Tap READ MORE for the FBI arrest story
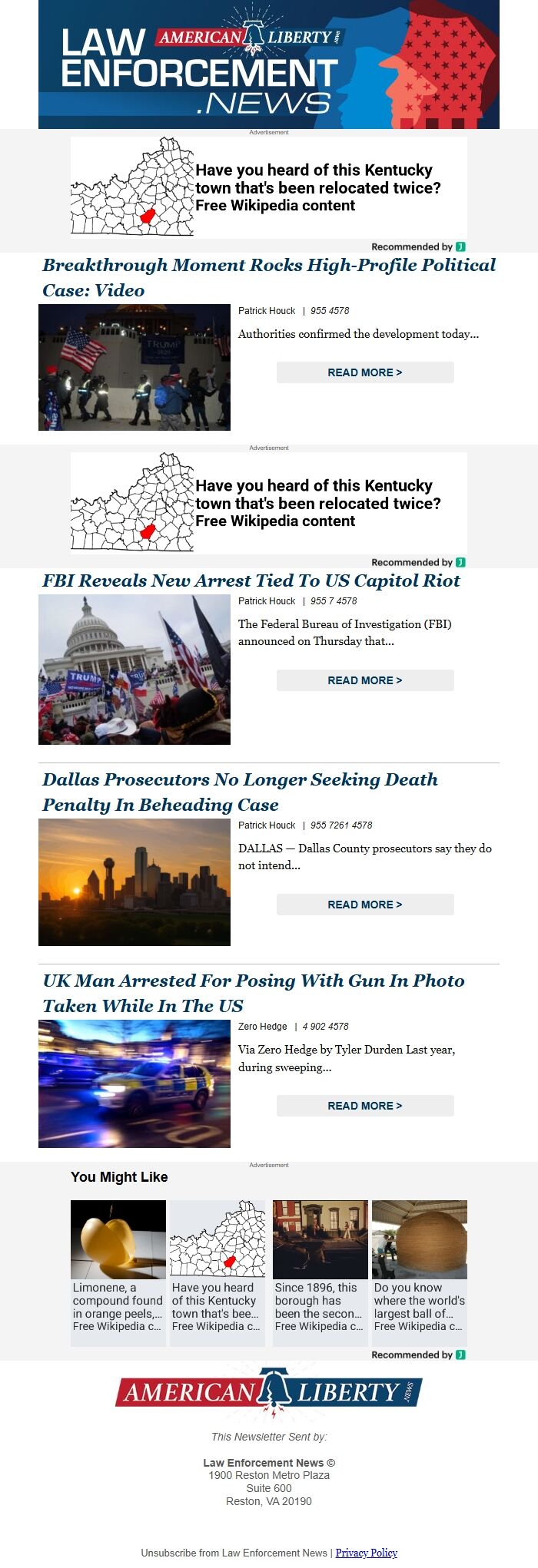 click(364, 680)
